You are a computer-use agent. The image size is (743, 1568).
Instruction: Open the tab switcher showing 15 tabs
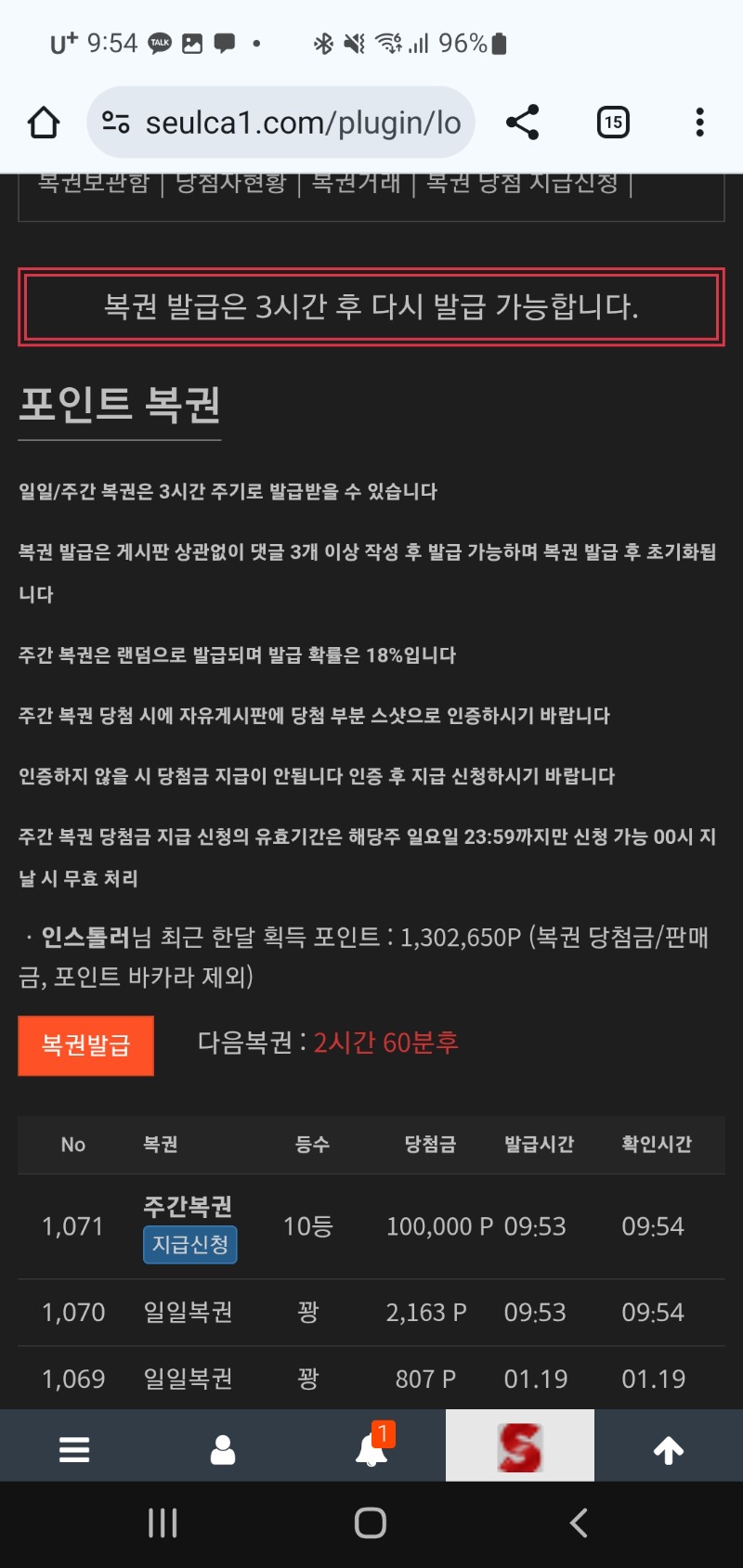click(x=613, y=123)
